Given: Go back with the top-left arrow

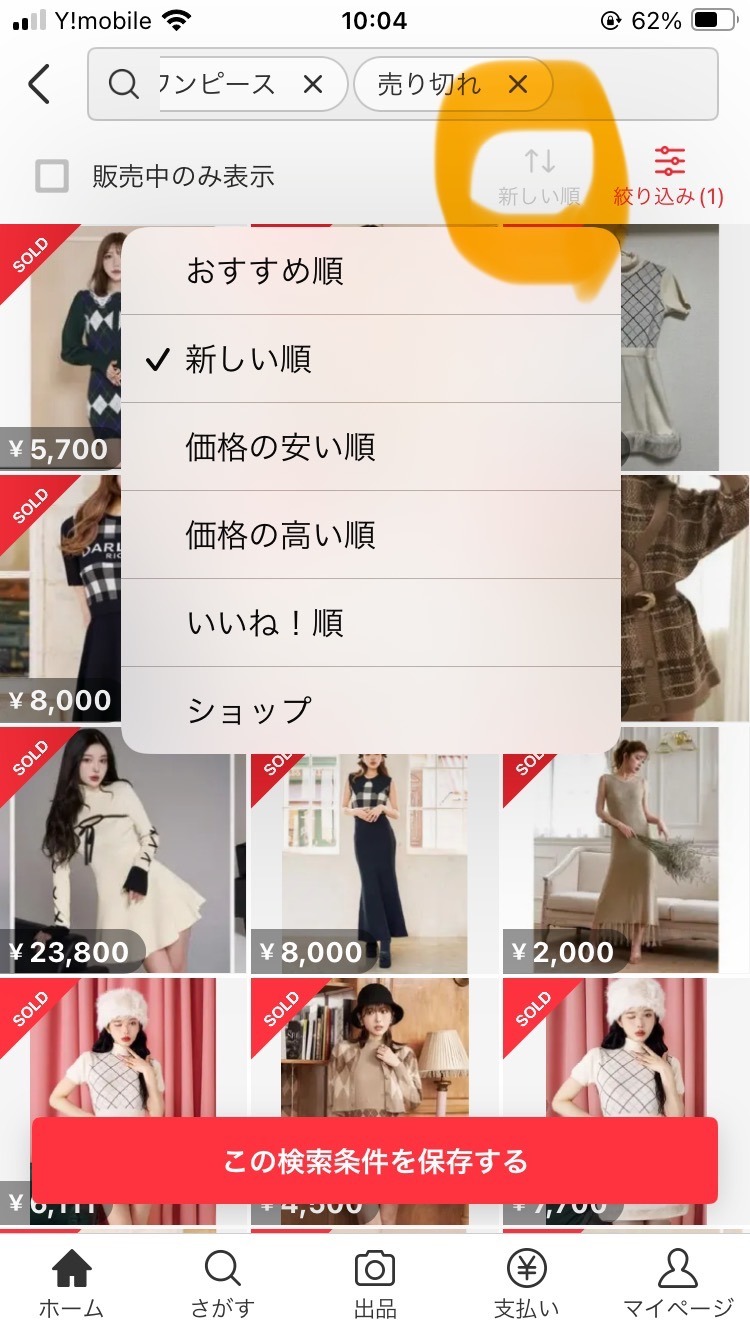Looking at the screenshot, I should (39, 84).
